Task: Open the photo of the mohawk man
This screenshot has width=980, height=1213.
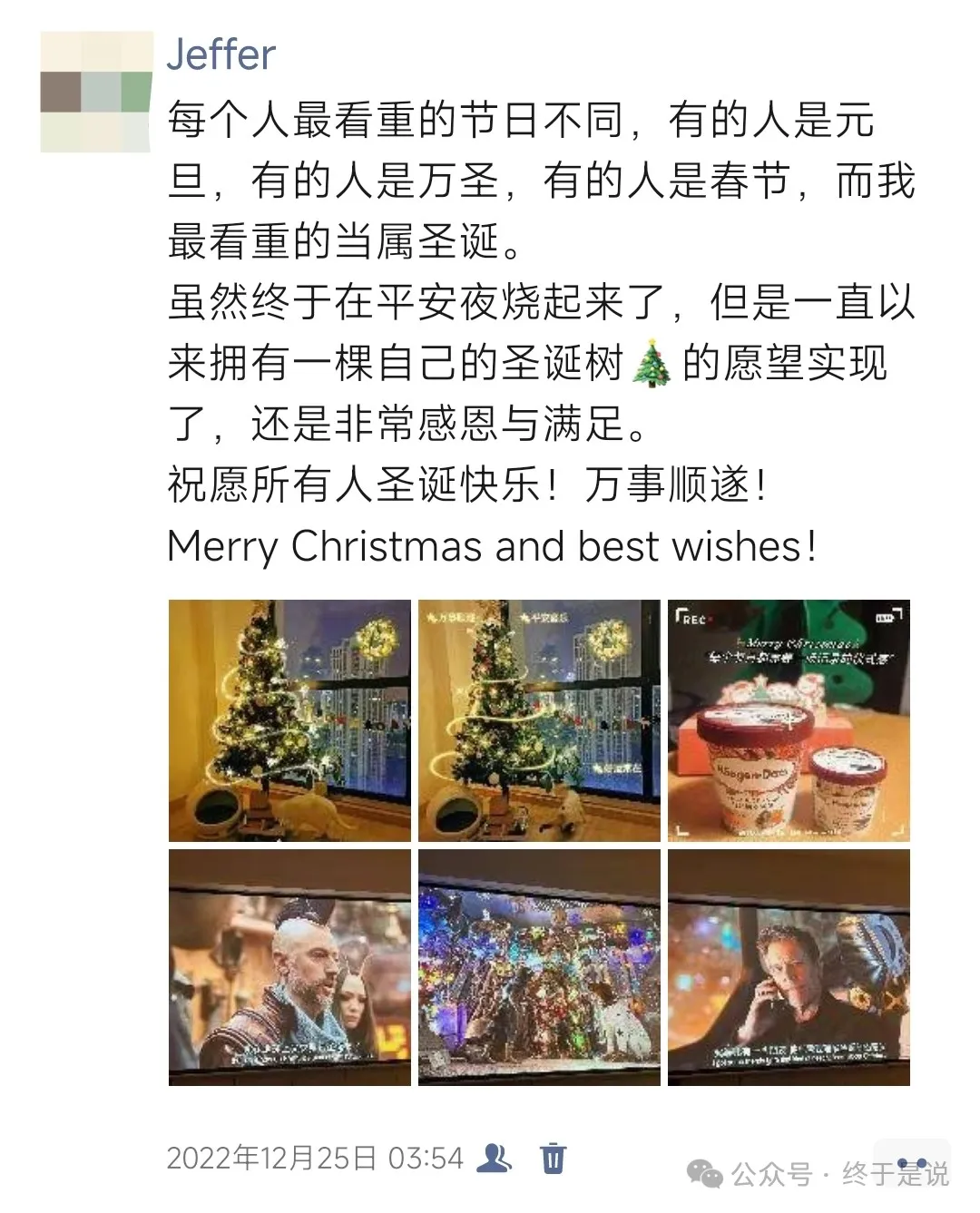Action: point(289,967)
